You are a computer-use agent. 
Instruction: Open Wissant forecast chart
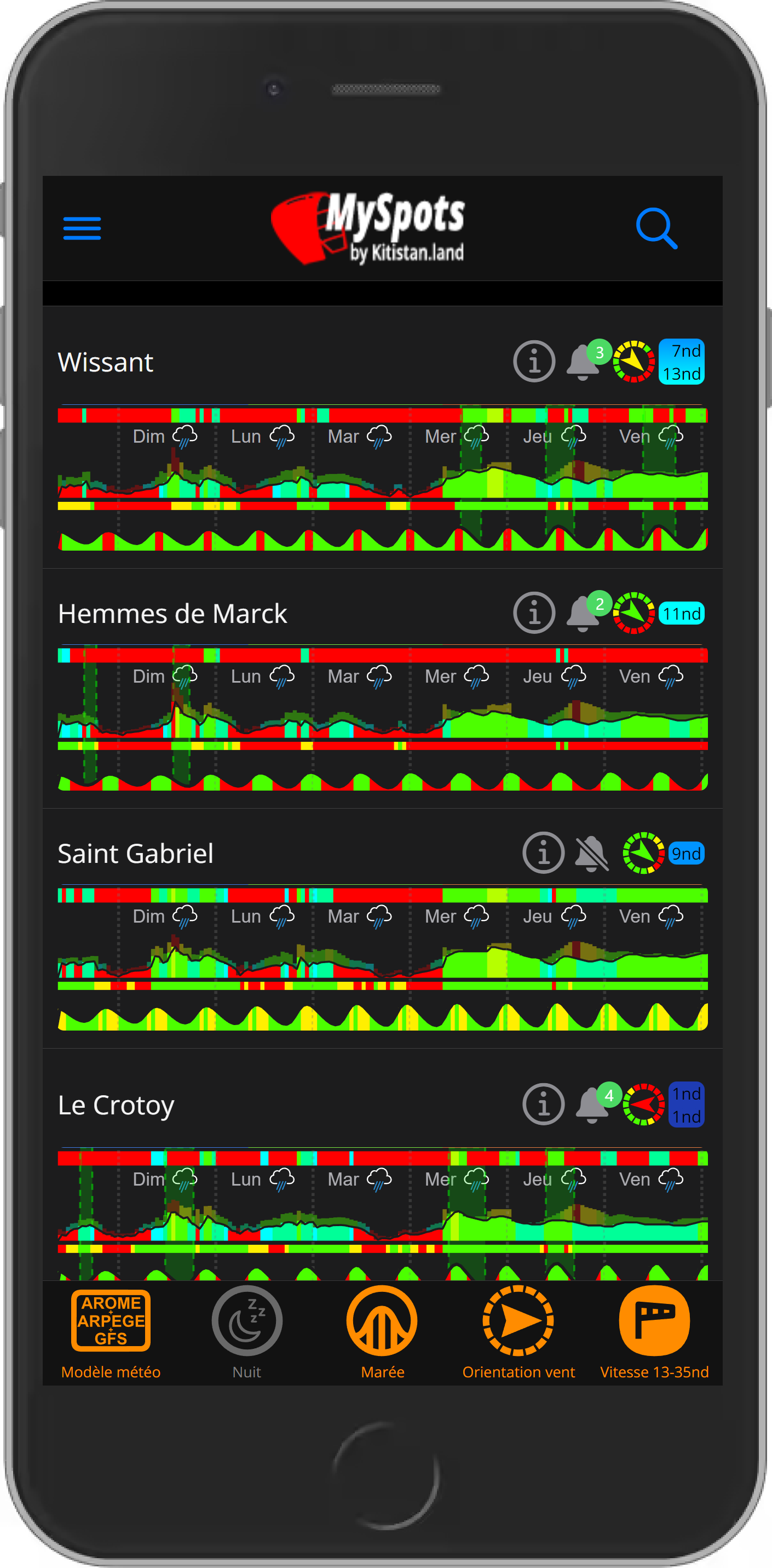(x=382, y=478)
